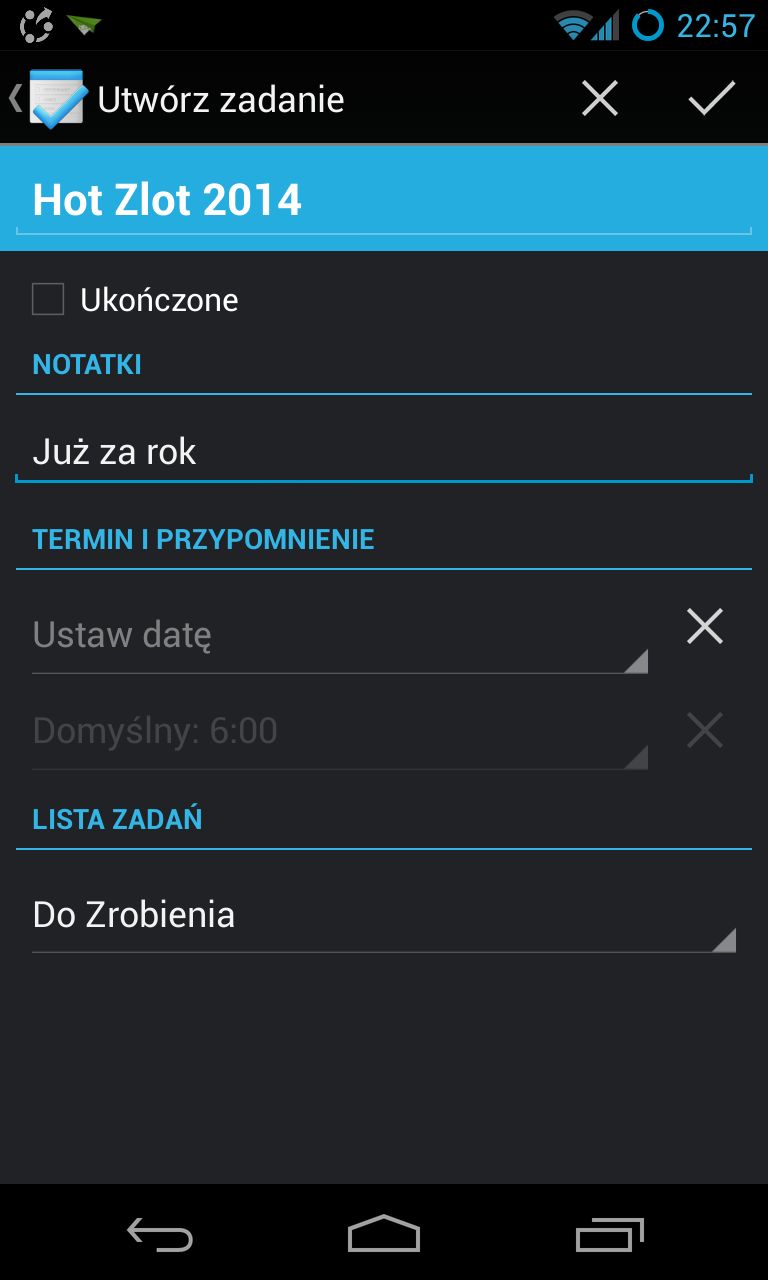Open the Do Zrobienia list dropdown
This screenshot has height=1280, width=768.
pos(384,916)
